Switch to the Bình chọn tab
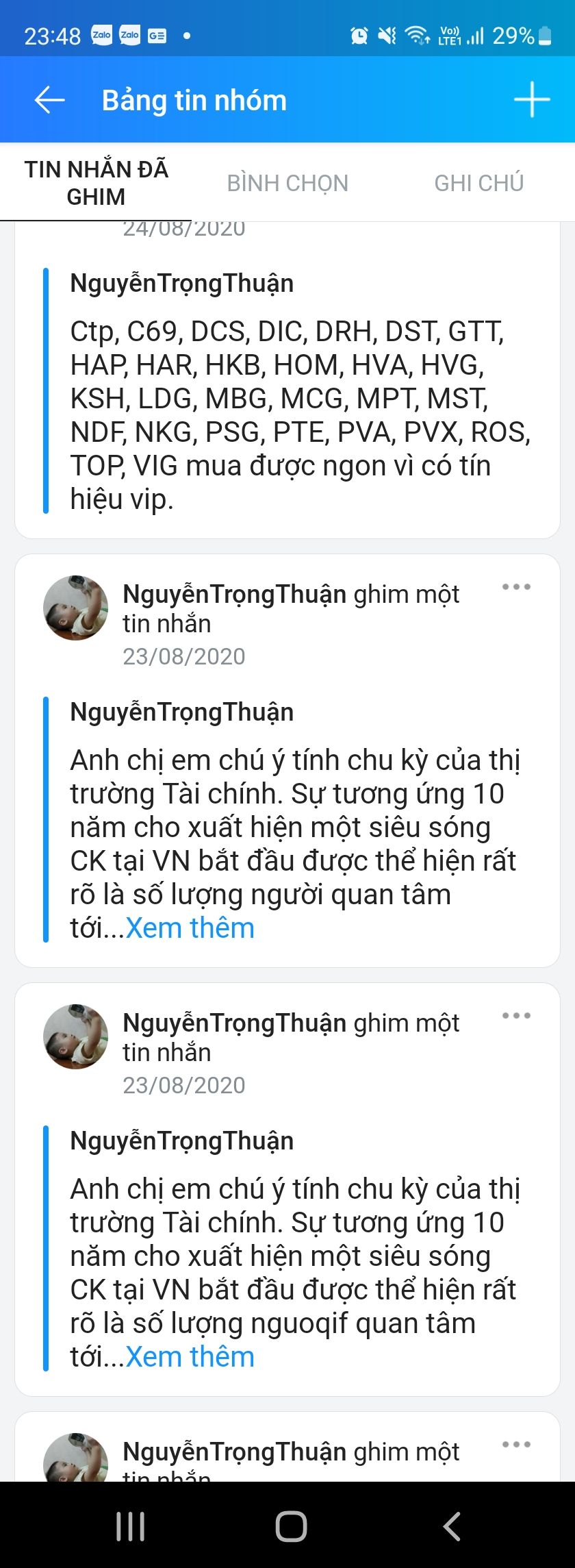 point(287,183)
